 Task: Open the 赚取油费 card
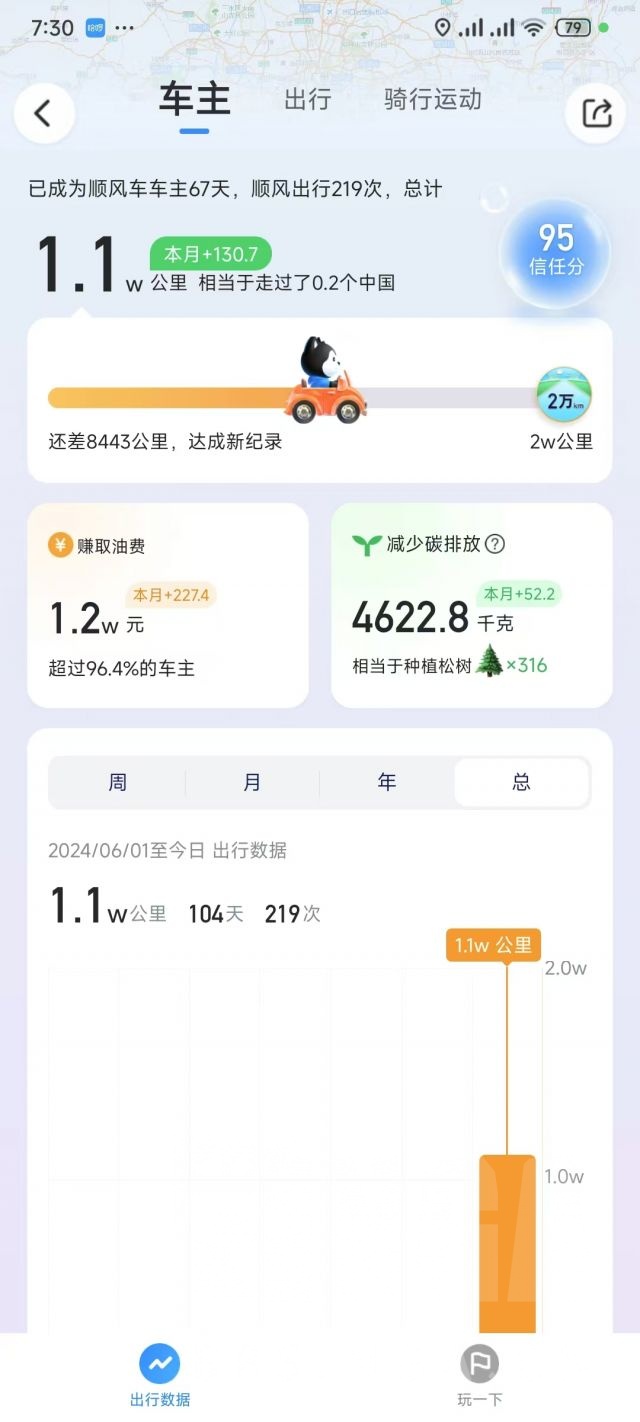[x=168, y=606]
